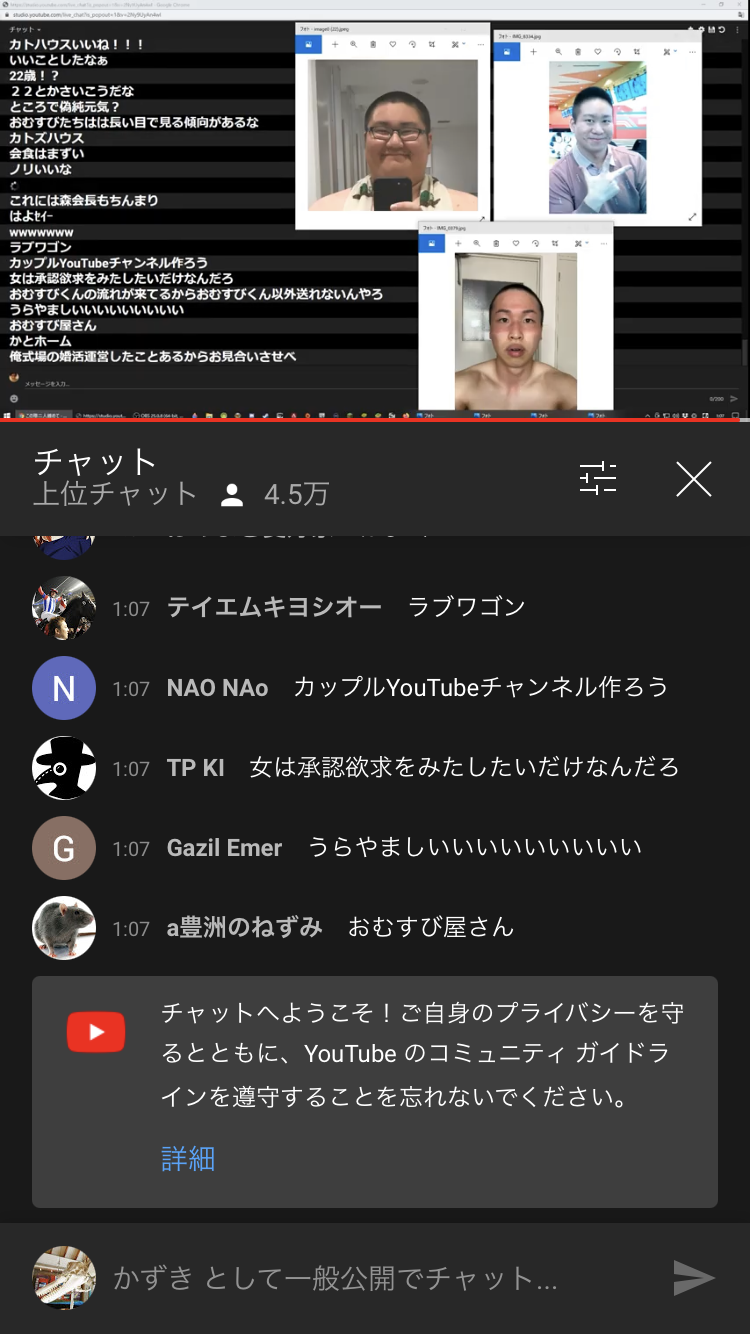Open the 詳細 link in the welcome notice
Screen dimensions: 750x1334
point(188,1159)
